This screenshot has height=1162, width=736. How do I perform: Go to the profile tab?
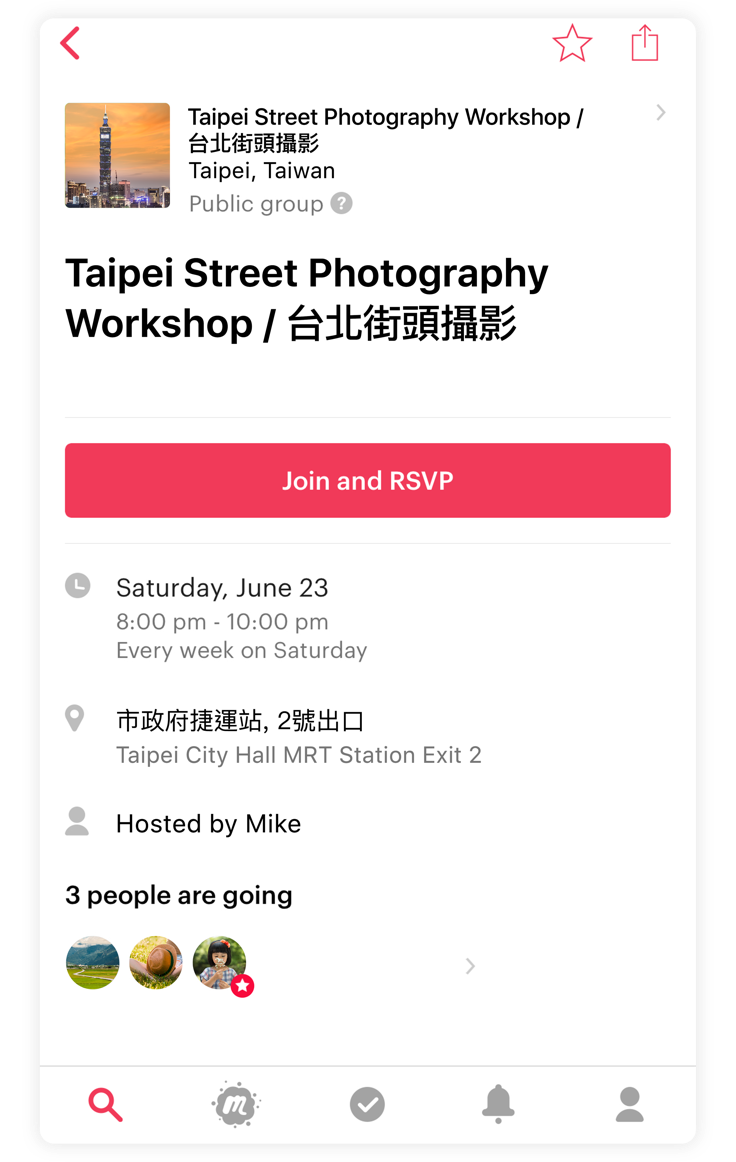tap(629, 1104)
